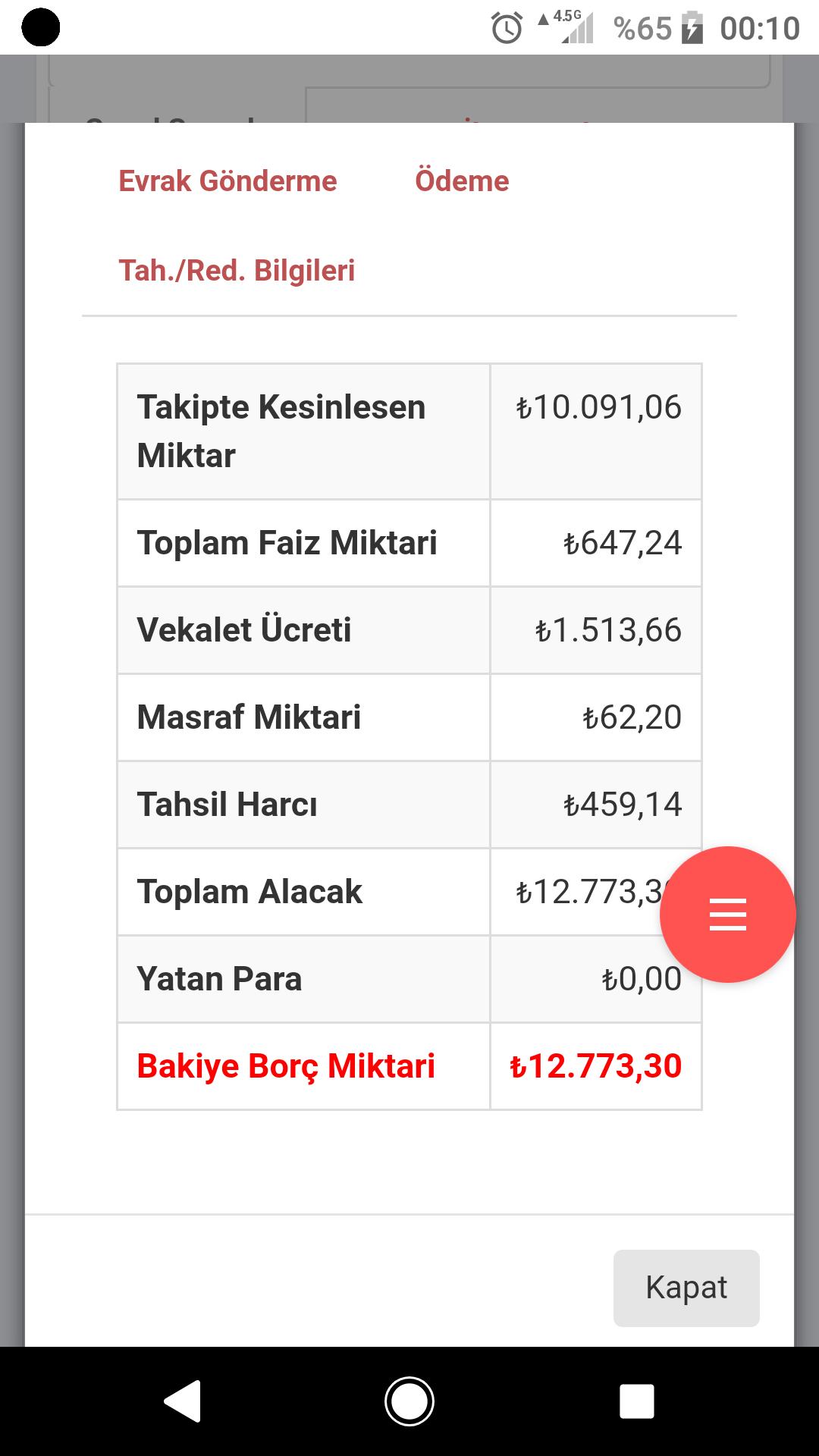
Task: Switch to the Evrak Gönderme tab
Action: (227, 181)
